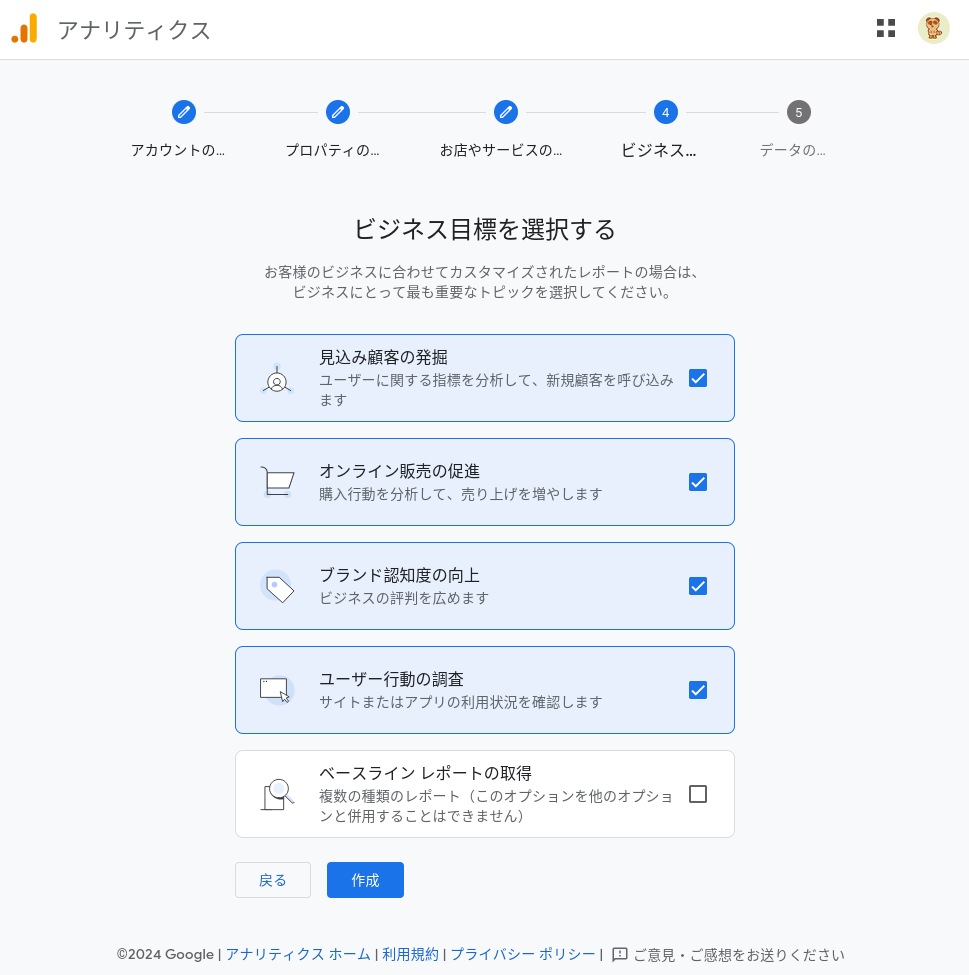Open the アナリティクス ホーム link
This screenshot has width=969, height=975.
point(298,954)
